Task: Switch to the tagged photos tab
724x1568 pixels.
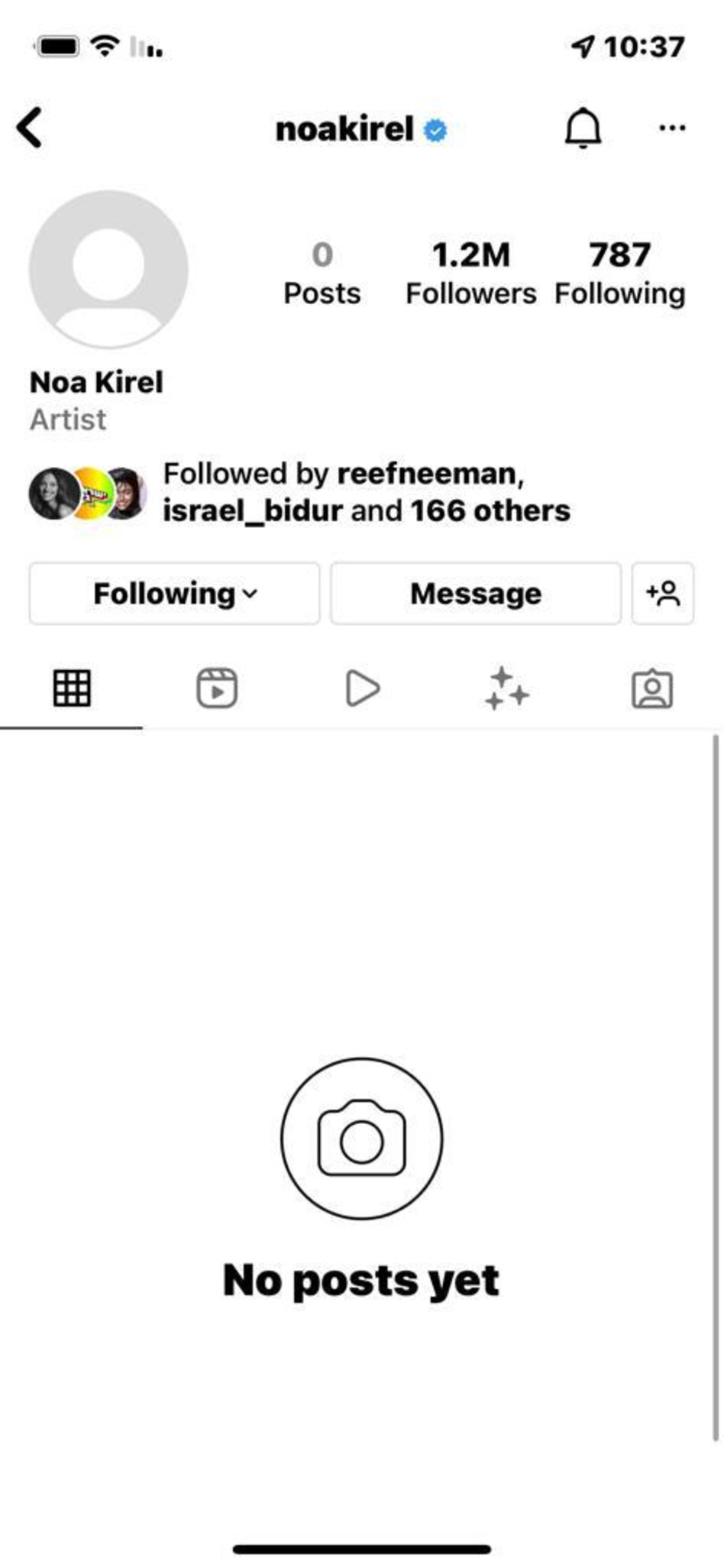Action: click(651, 688)
